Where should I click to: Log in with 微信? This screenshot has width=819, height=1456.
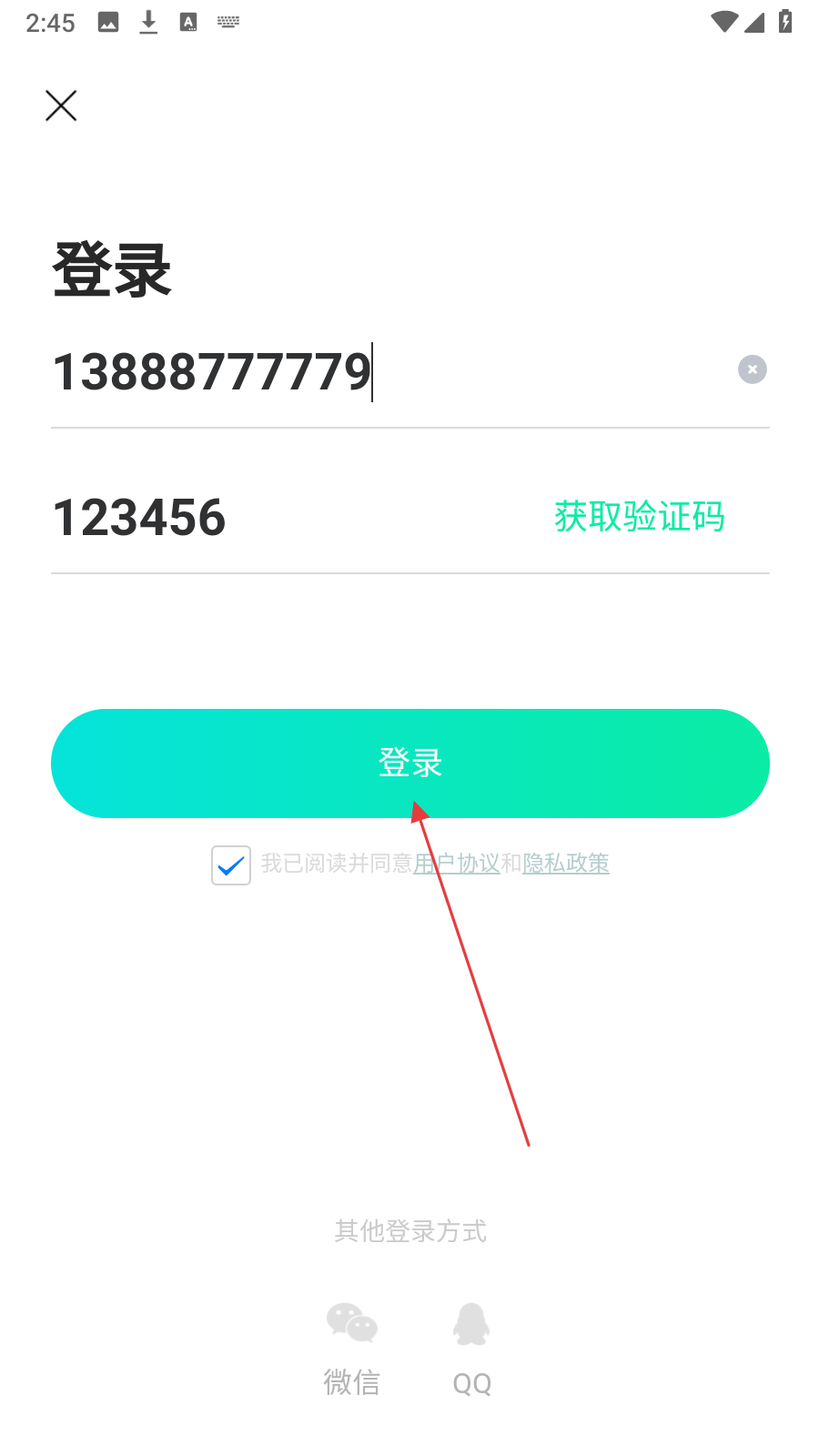click(x=352, y=1345)
